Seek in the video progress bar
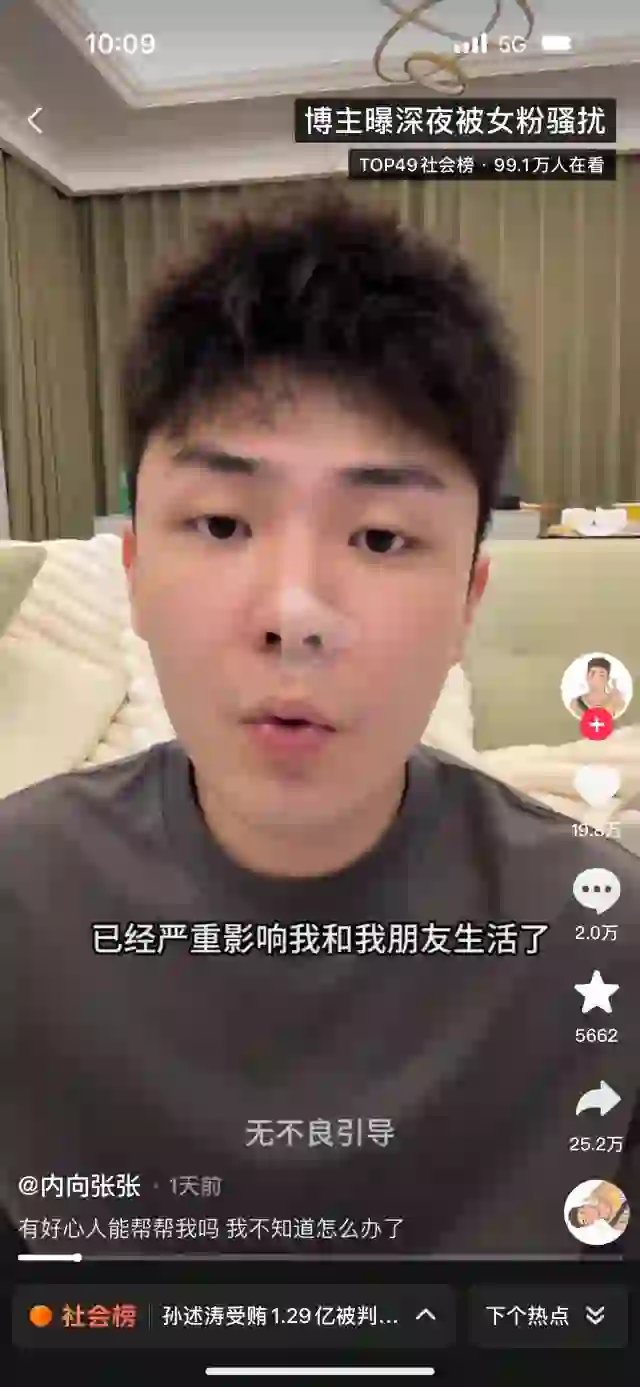This screenshot has width=640, height=1387. (320, 1257)
